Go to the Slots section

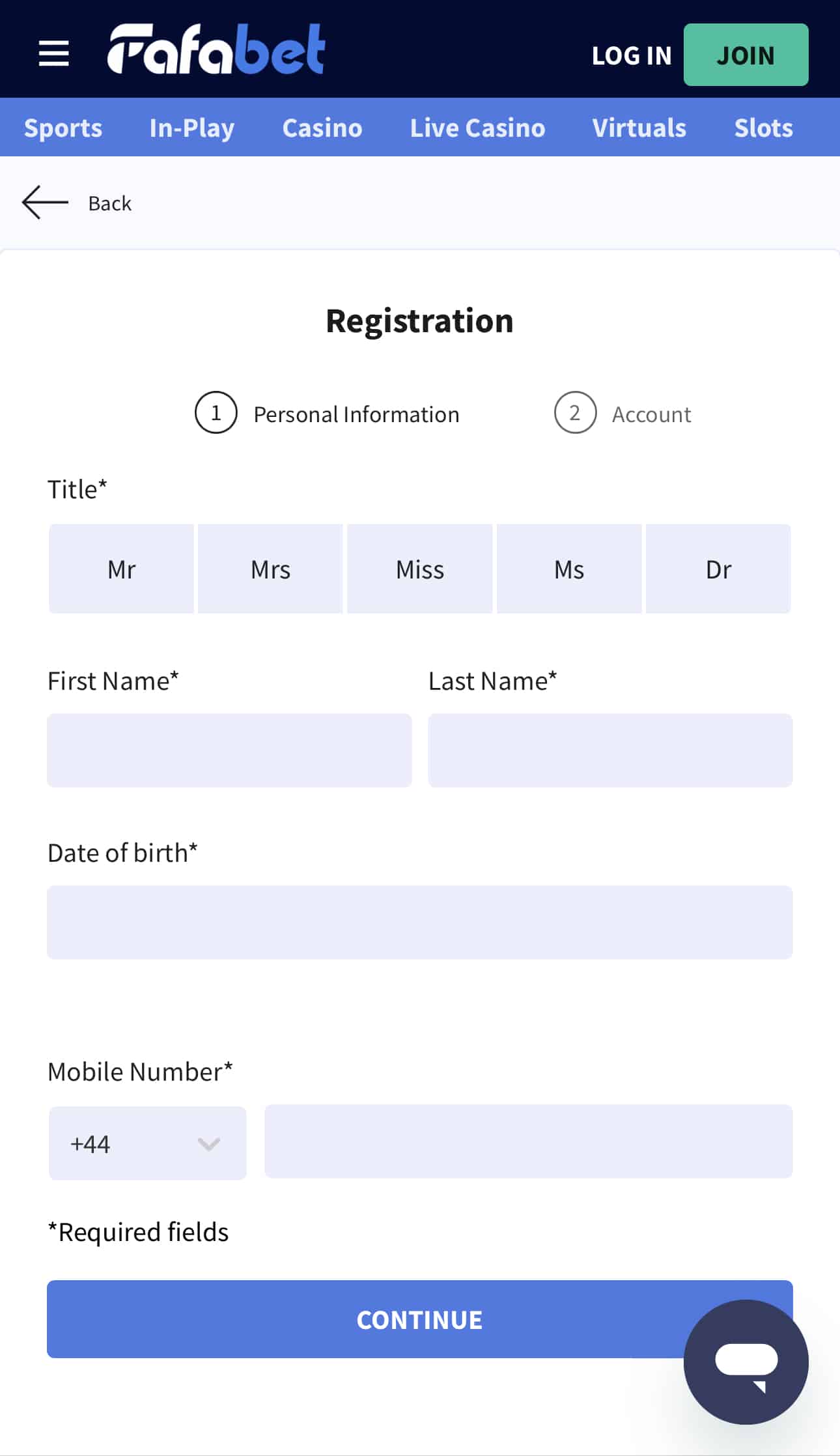coord(763,128)
